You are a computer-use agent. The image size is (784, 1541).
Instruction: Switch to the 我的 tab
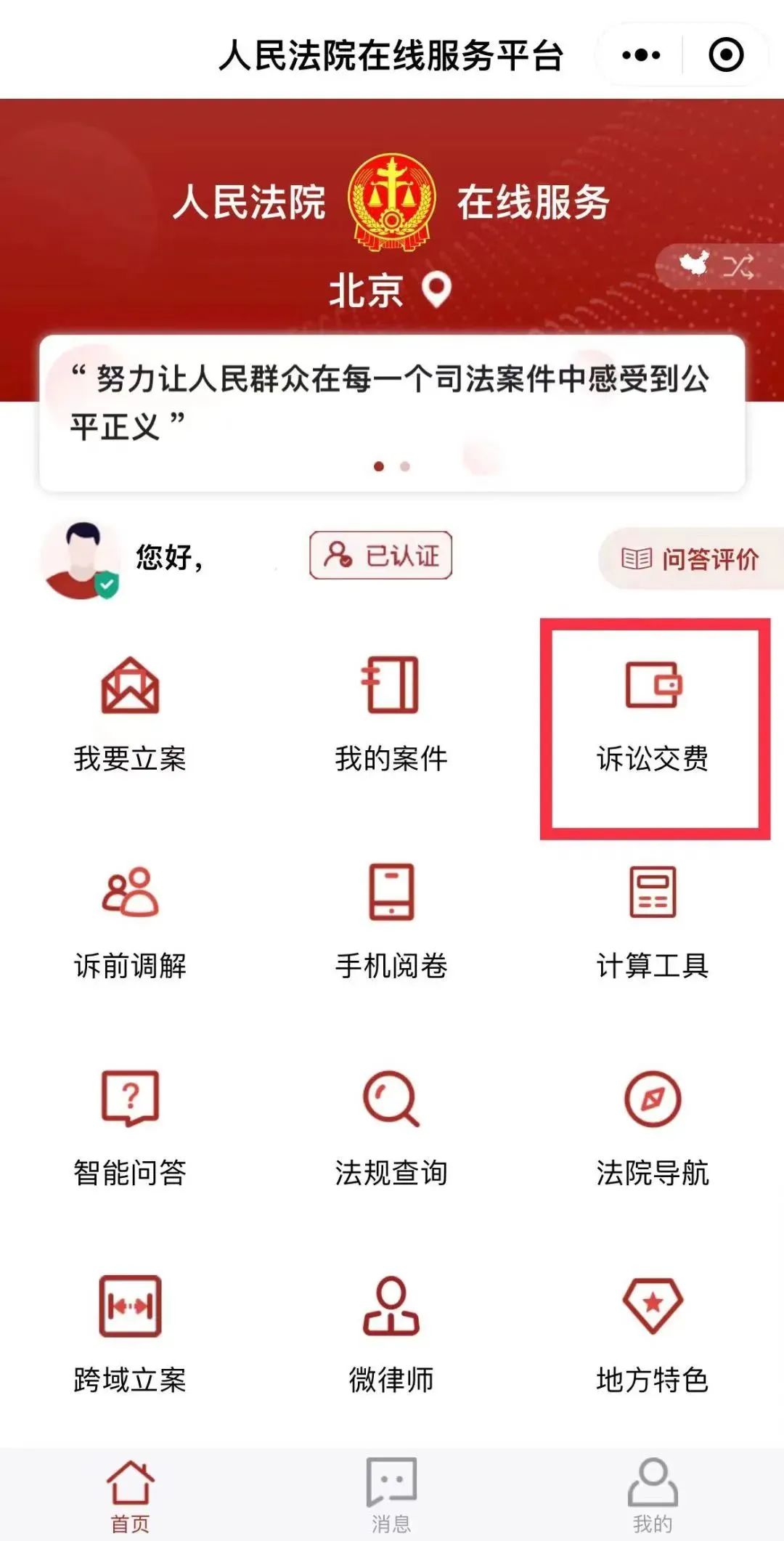pos(653,1495)
